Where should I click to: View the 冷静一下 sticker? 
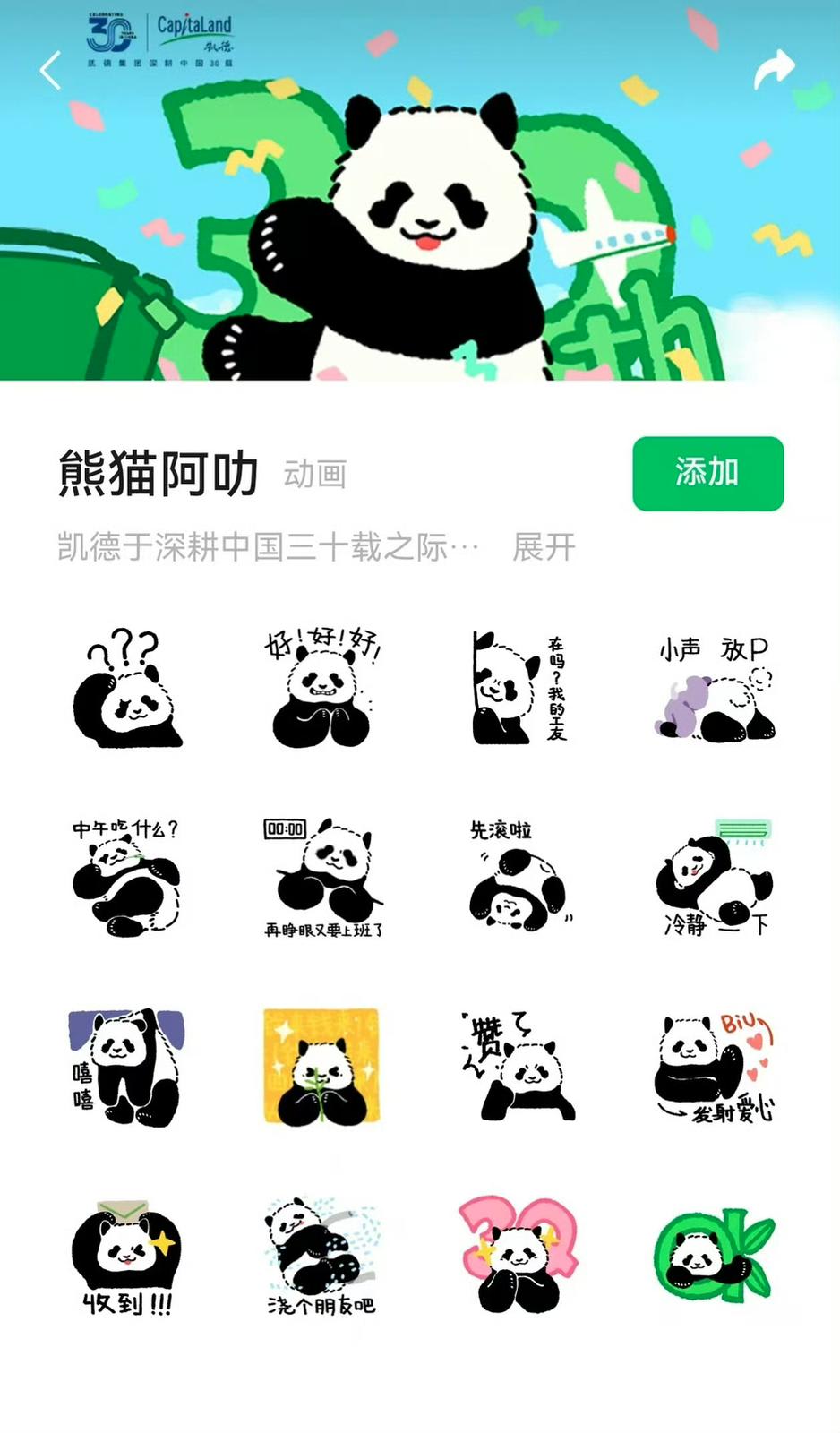714,877
